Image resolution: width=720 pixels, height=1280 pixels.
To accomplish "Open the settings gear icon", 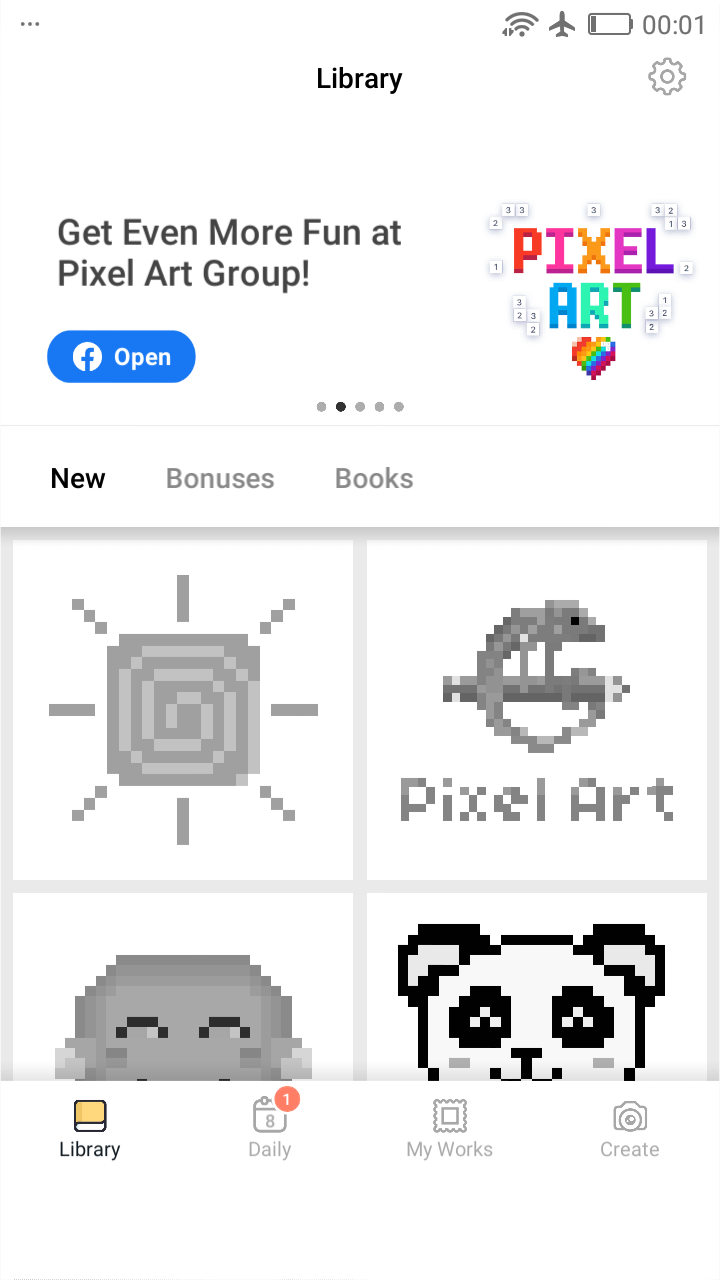I will pos(667,77).
